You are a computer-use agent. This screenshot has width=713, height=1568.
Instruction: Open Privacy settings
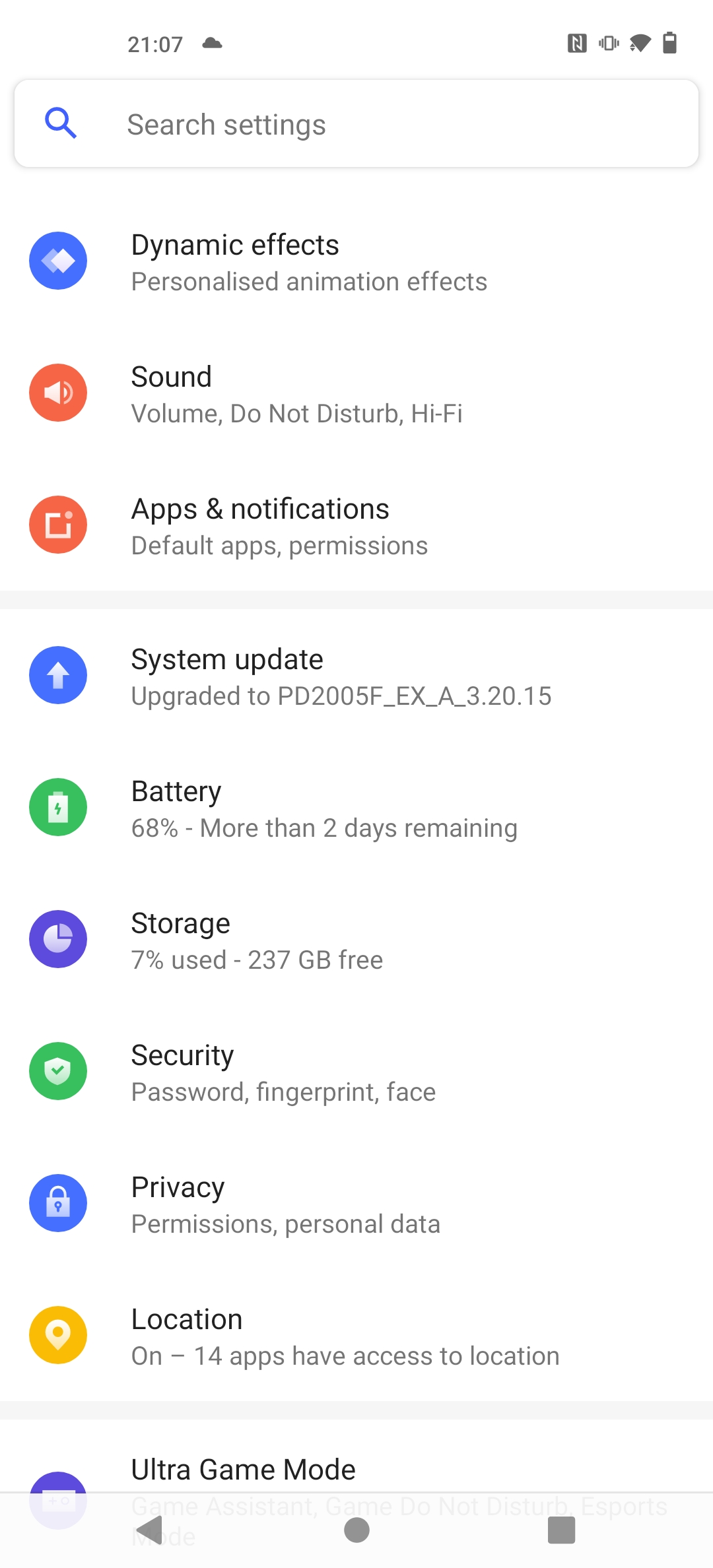click(x=356, y=1204)
